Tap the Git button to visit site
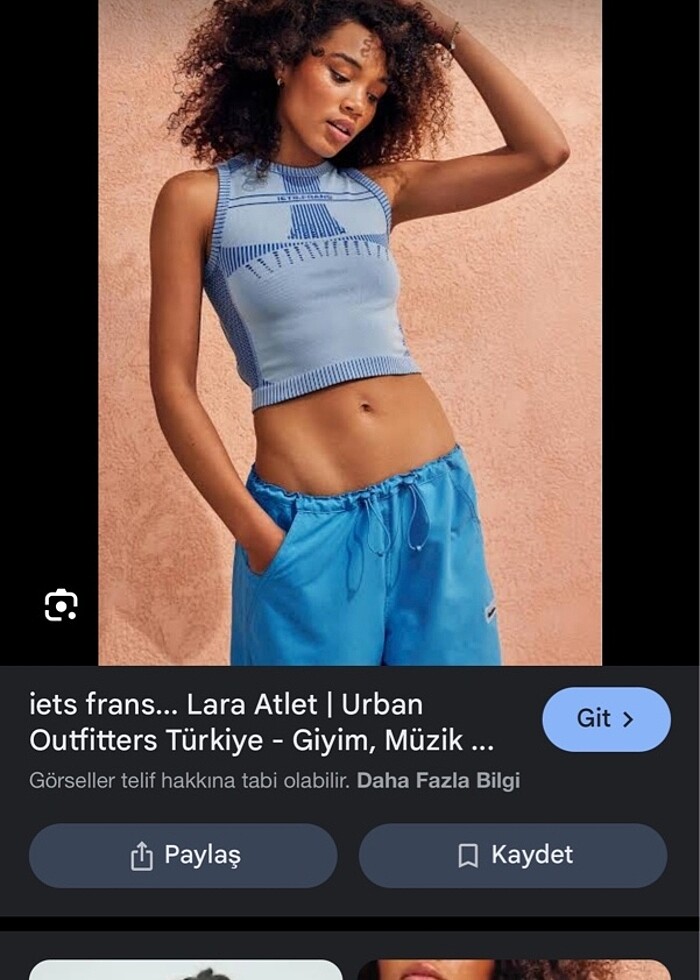This screenshot has height=980, width=700. 606,719
